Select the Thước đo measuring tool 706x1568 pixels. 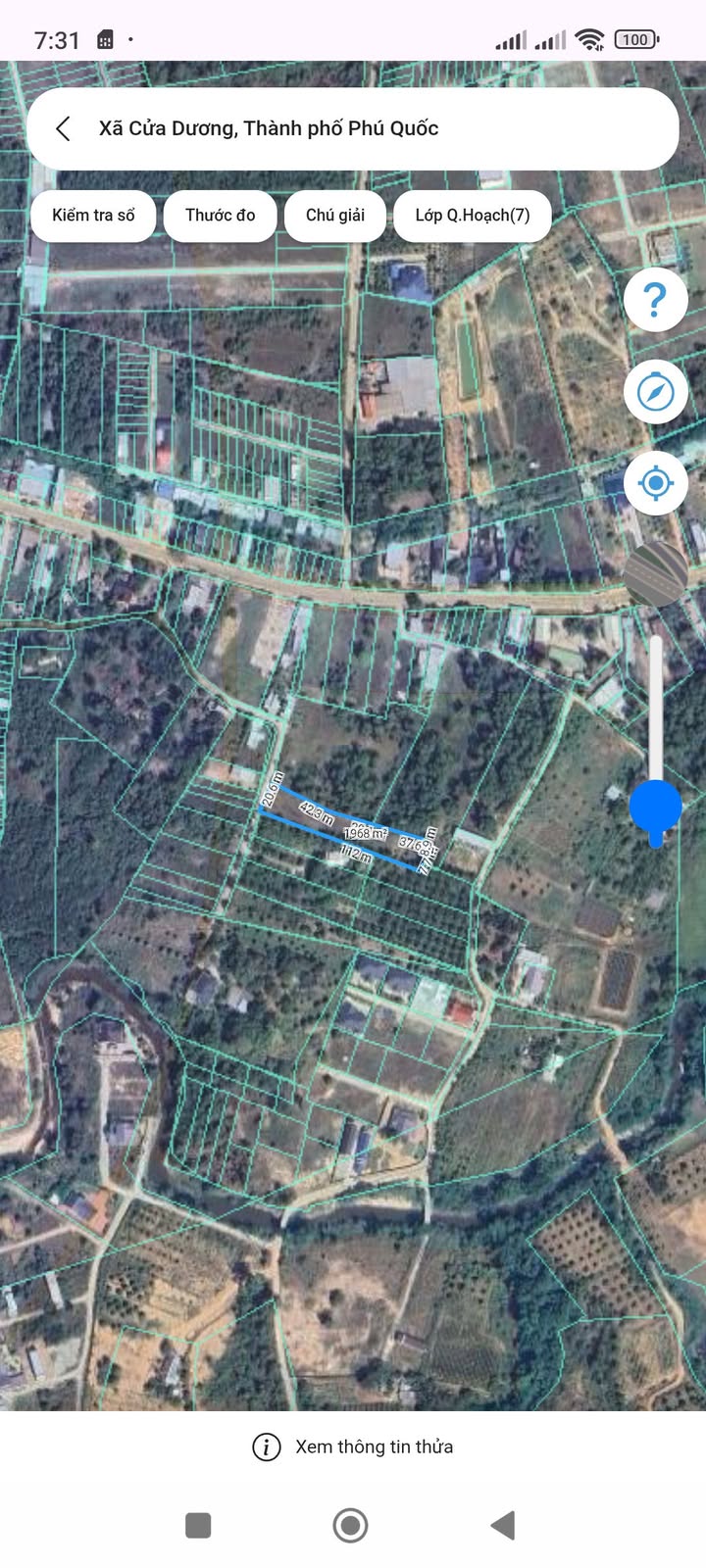220,216
